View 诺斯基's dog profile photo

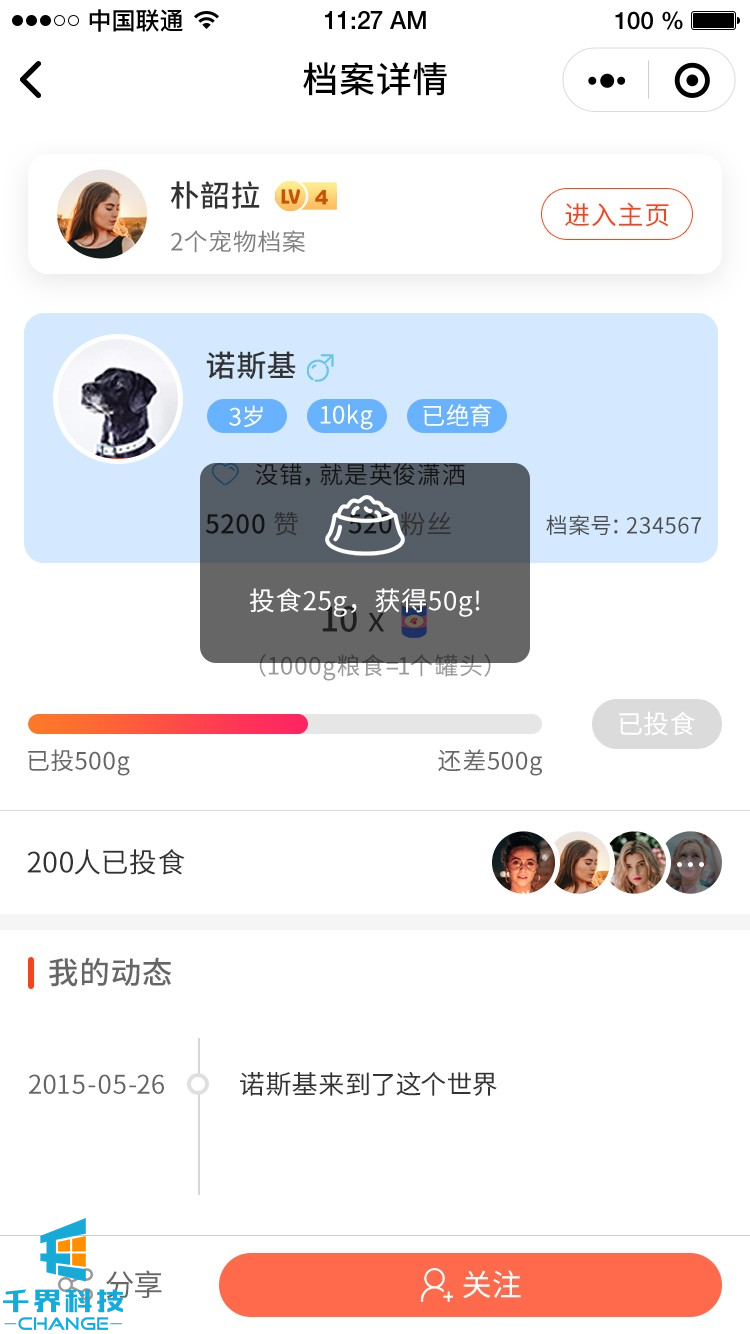[118, 399]
